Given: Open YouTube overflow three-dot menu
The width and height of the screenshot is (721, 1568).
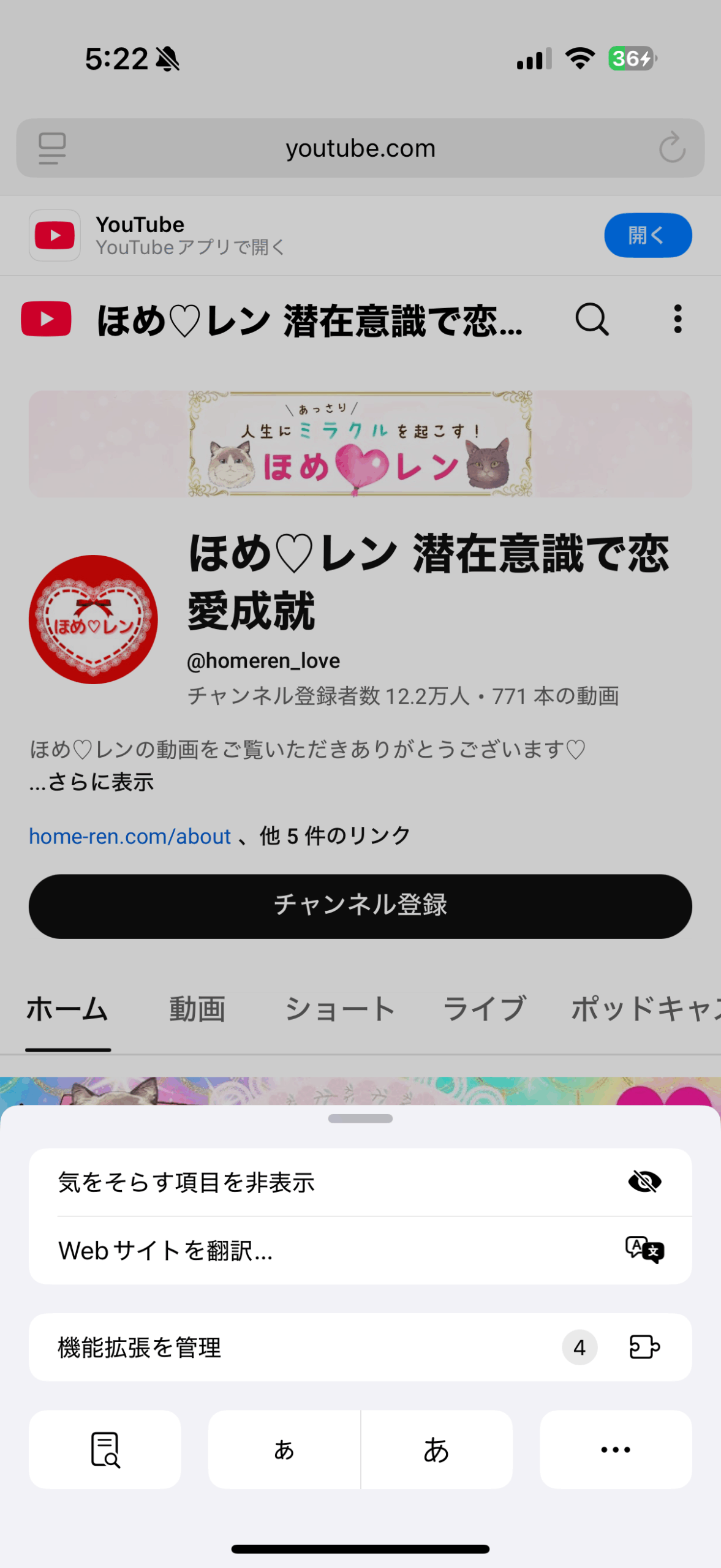Looking at the screenshot, I should point(677,319).
